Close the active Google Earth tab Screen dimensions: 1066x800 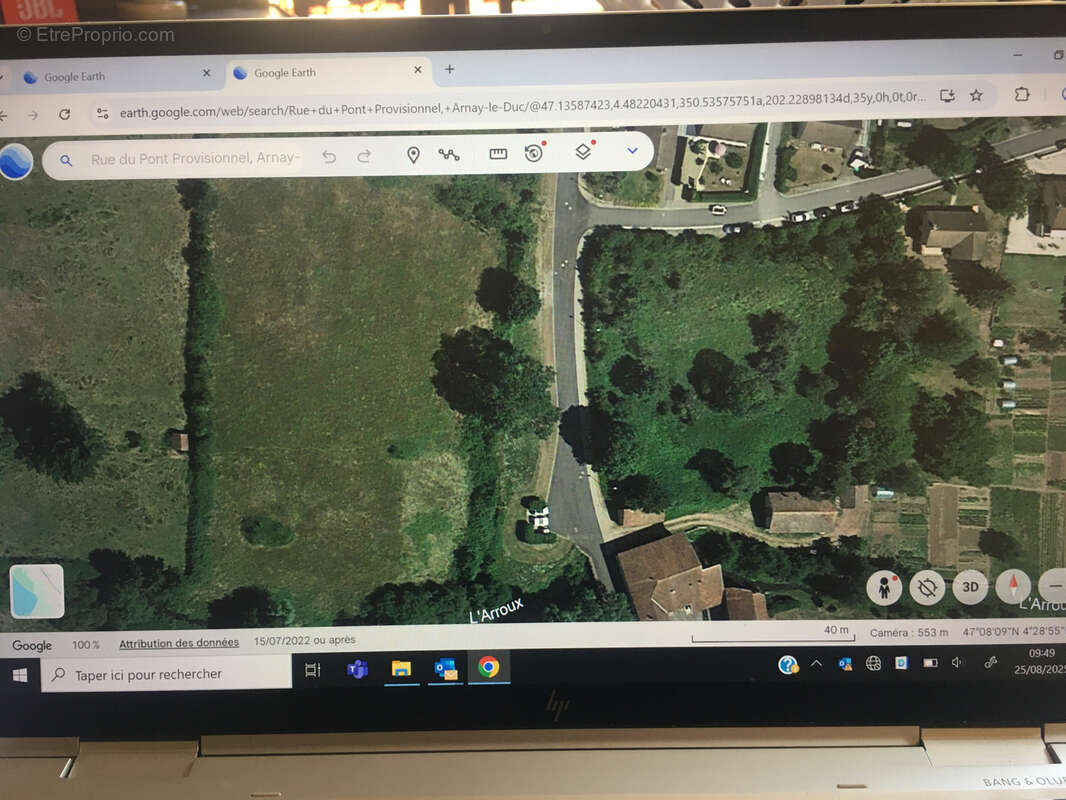pos(418,71)
